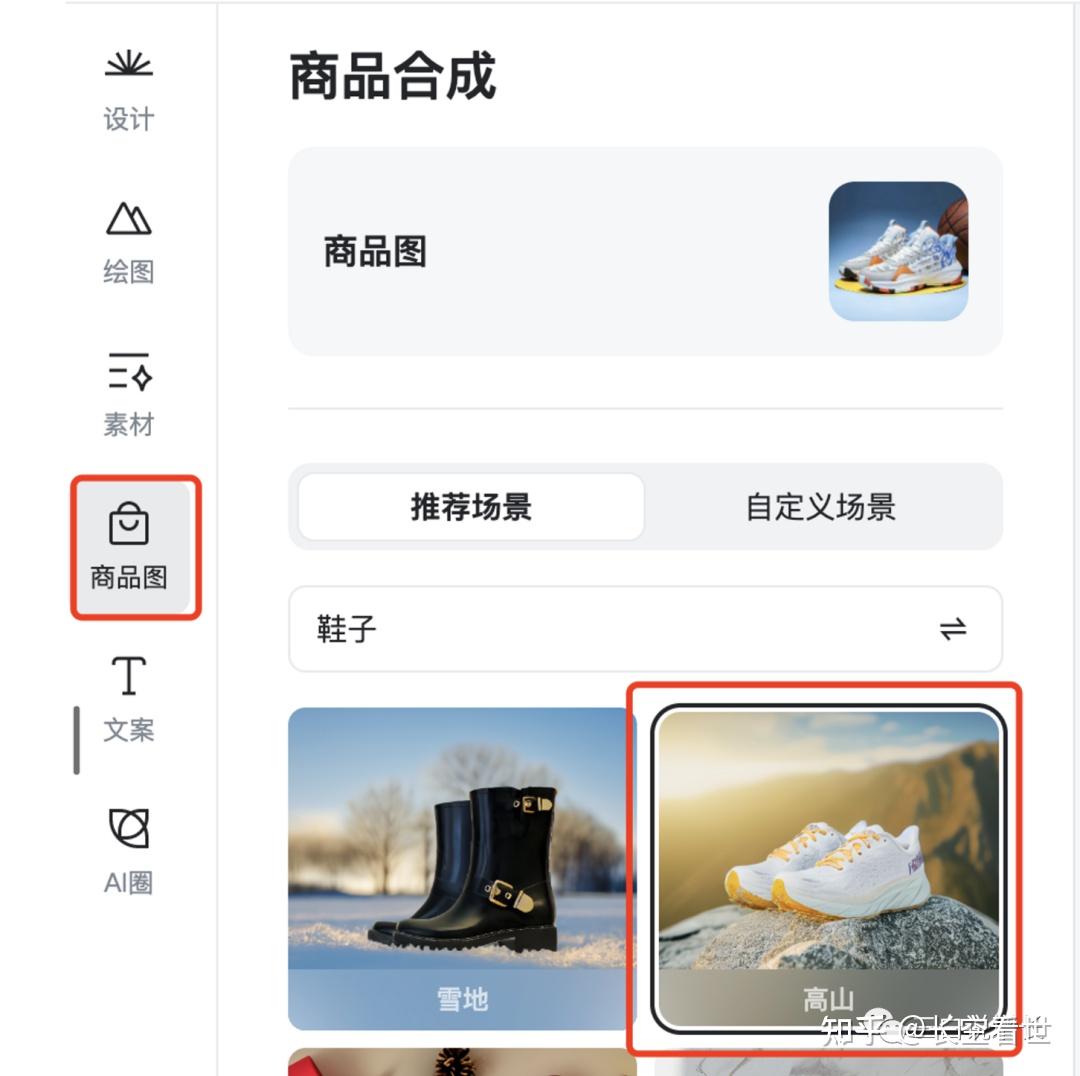Image resolution: width=1080 pixels, height=1076 pixels.
Task: Open the 鞋子 category dropdown
Action: click(645, 629)
